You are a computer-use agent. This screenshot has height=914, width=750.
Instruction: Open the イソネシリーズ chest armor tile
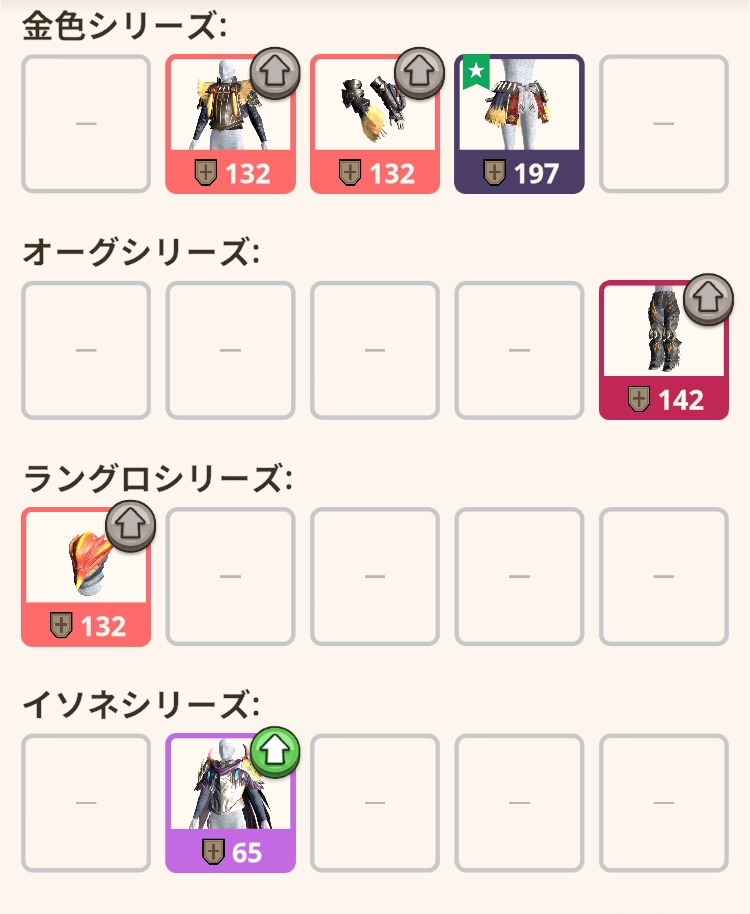pos(230,803)
